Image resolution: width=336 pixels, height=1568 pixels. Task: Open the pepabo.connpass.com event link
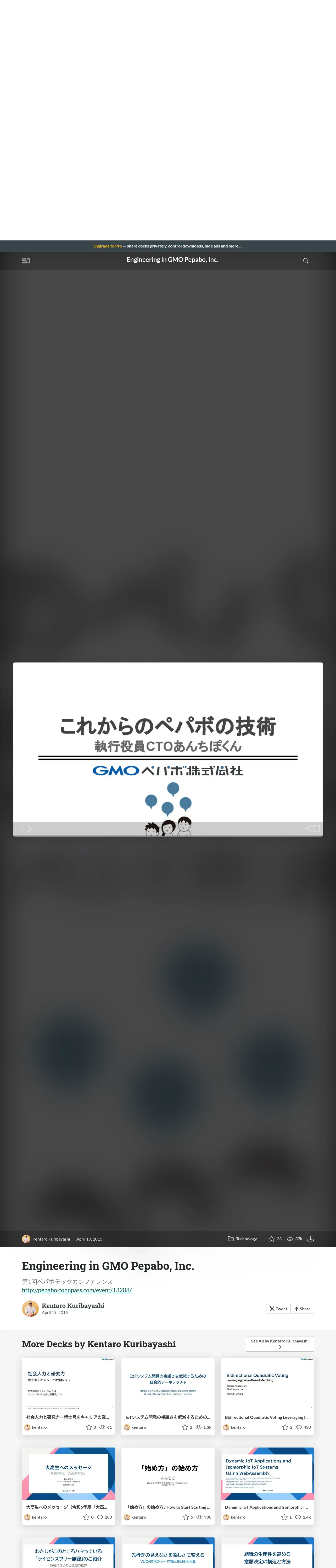(x=77, y=1290)
